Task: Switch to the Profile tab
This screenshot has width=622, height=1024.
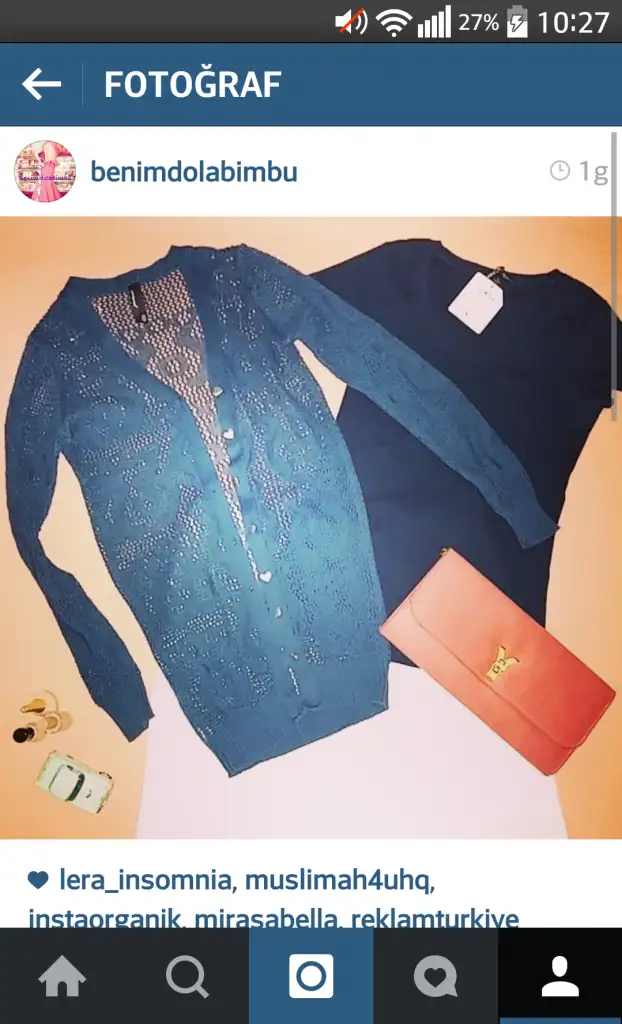Action: (560, 977)
